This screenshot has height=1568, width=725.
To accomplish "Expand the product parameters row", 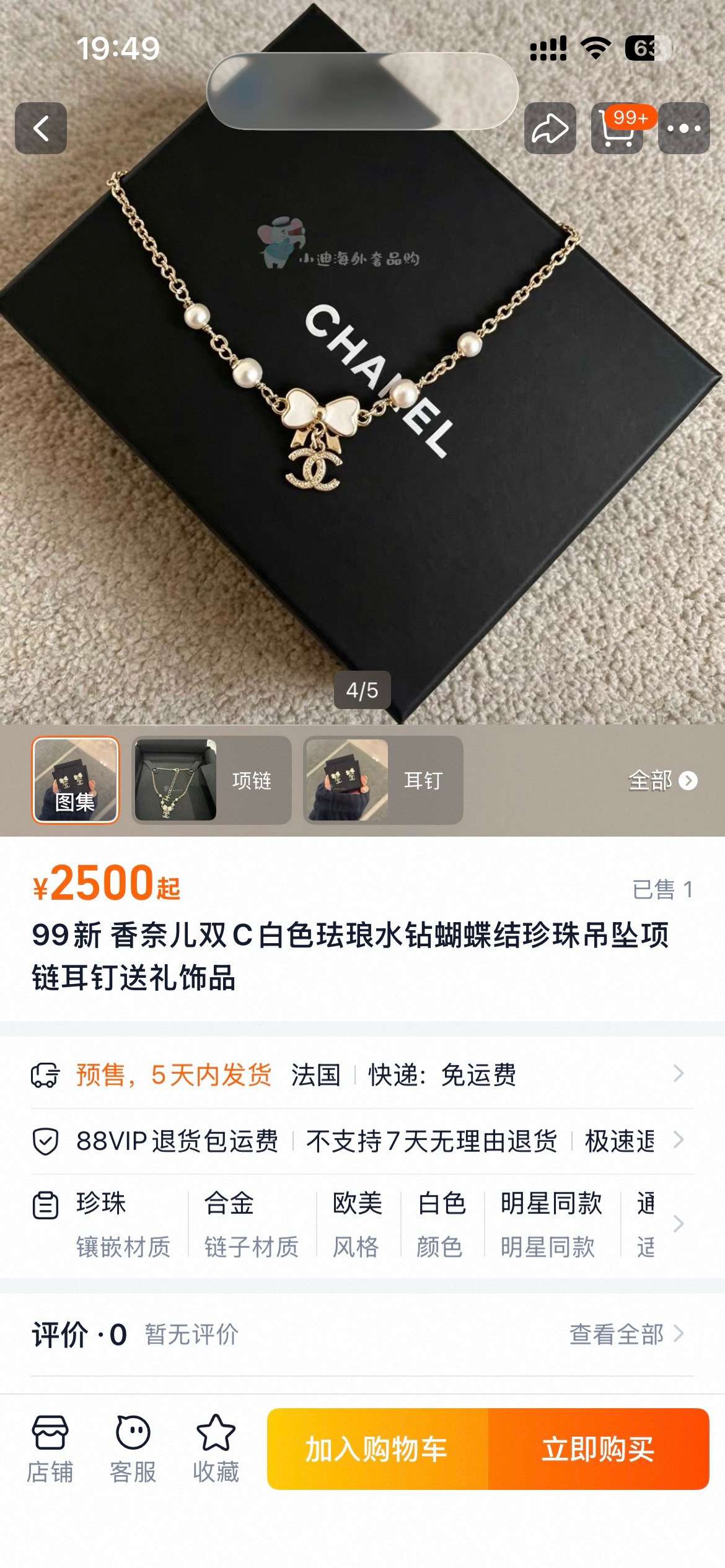I will [x=362, y=1224].
